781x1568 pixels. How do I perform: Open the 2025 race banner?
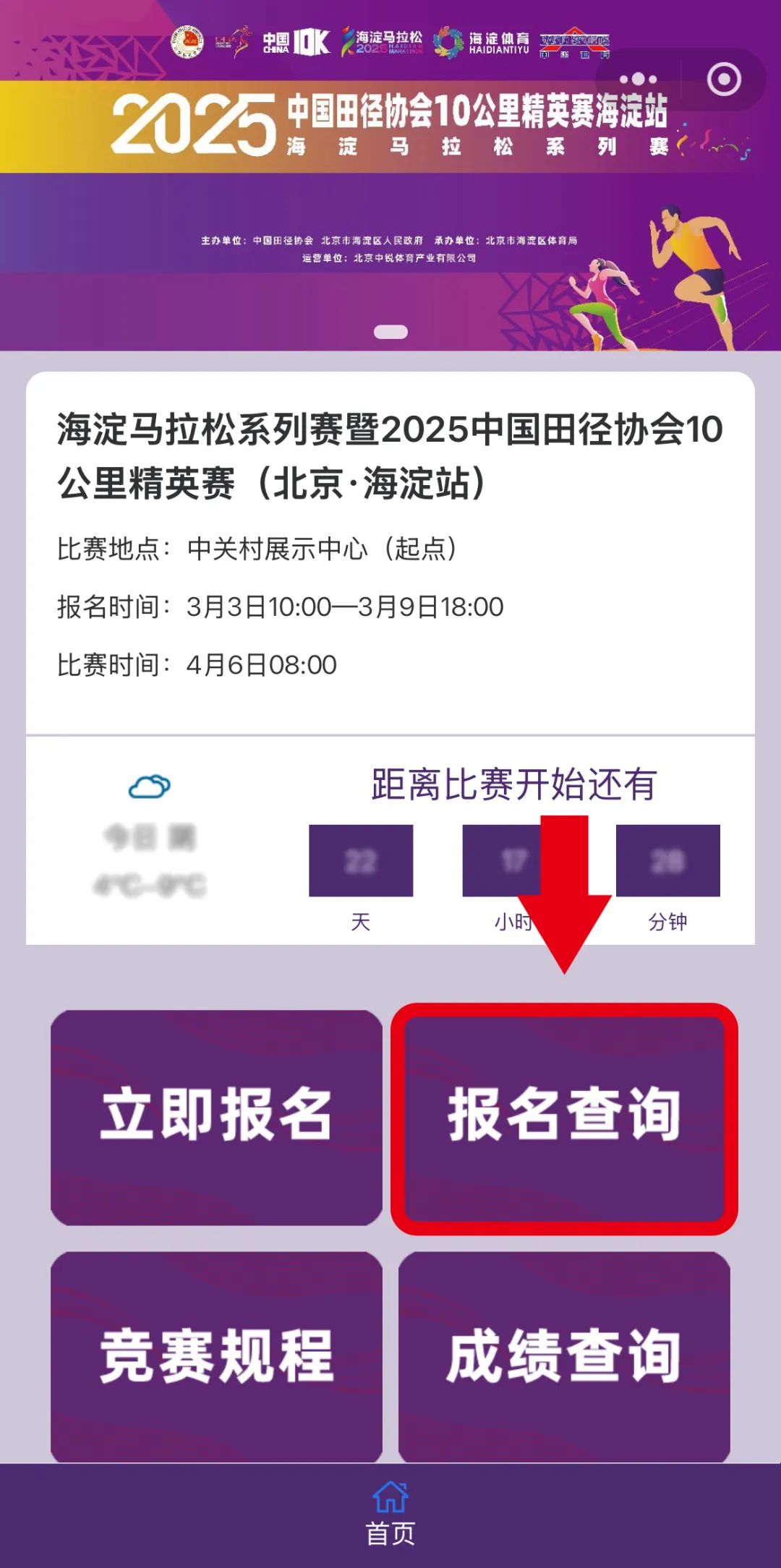tap(390, 175)
